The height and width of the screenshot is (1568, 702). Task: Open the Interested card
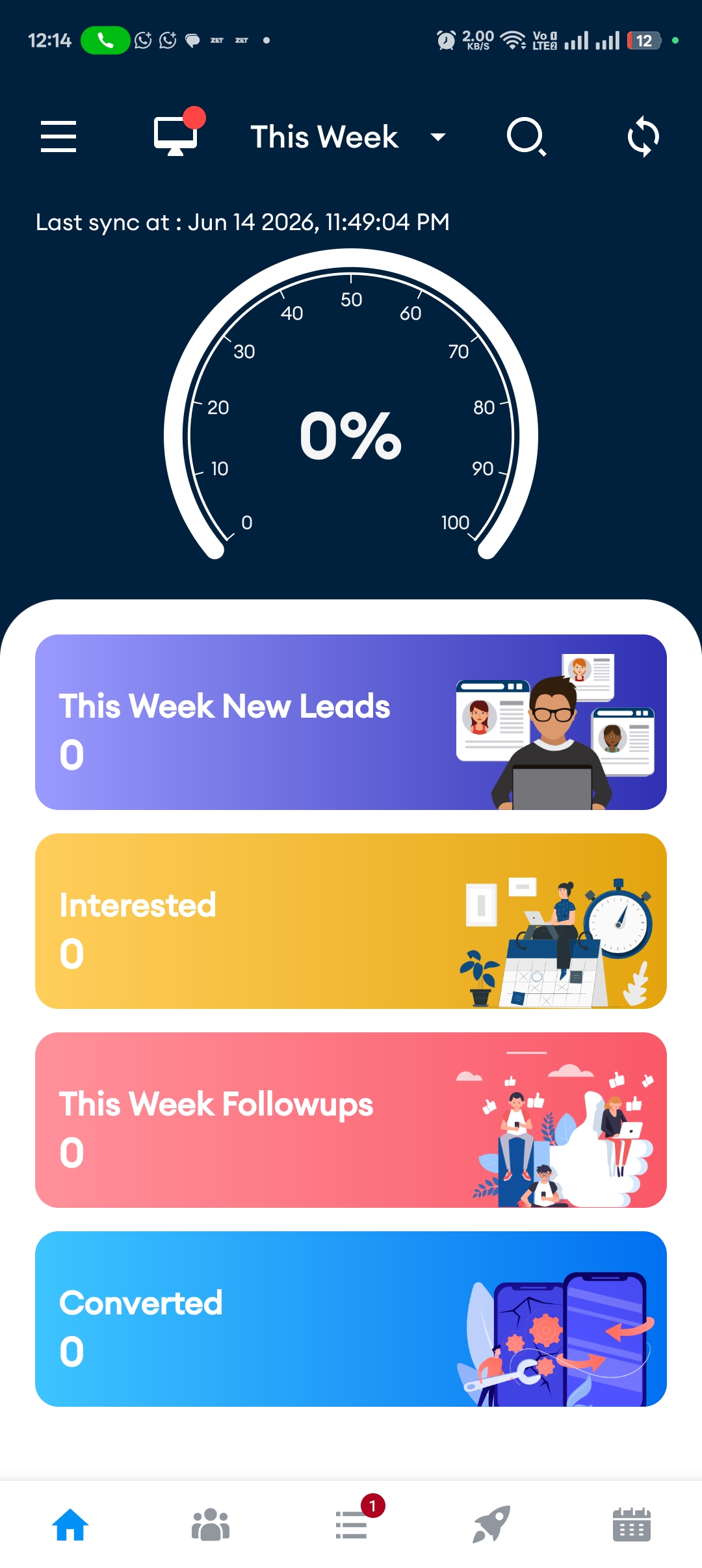pyautogui.click(x=351, y=921)
